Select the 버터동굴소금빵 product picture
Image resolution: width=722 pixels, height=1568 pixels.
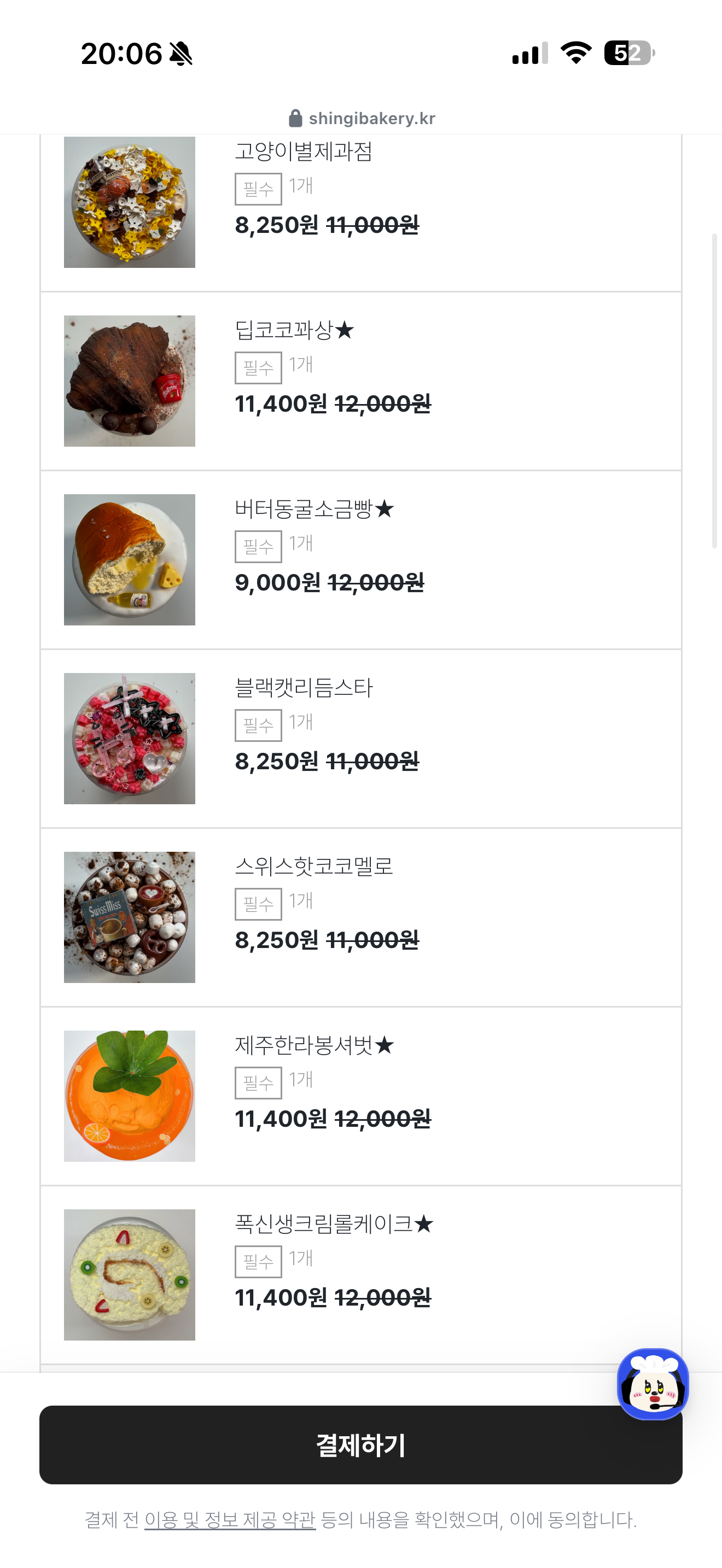coord(130,559)
